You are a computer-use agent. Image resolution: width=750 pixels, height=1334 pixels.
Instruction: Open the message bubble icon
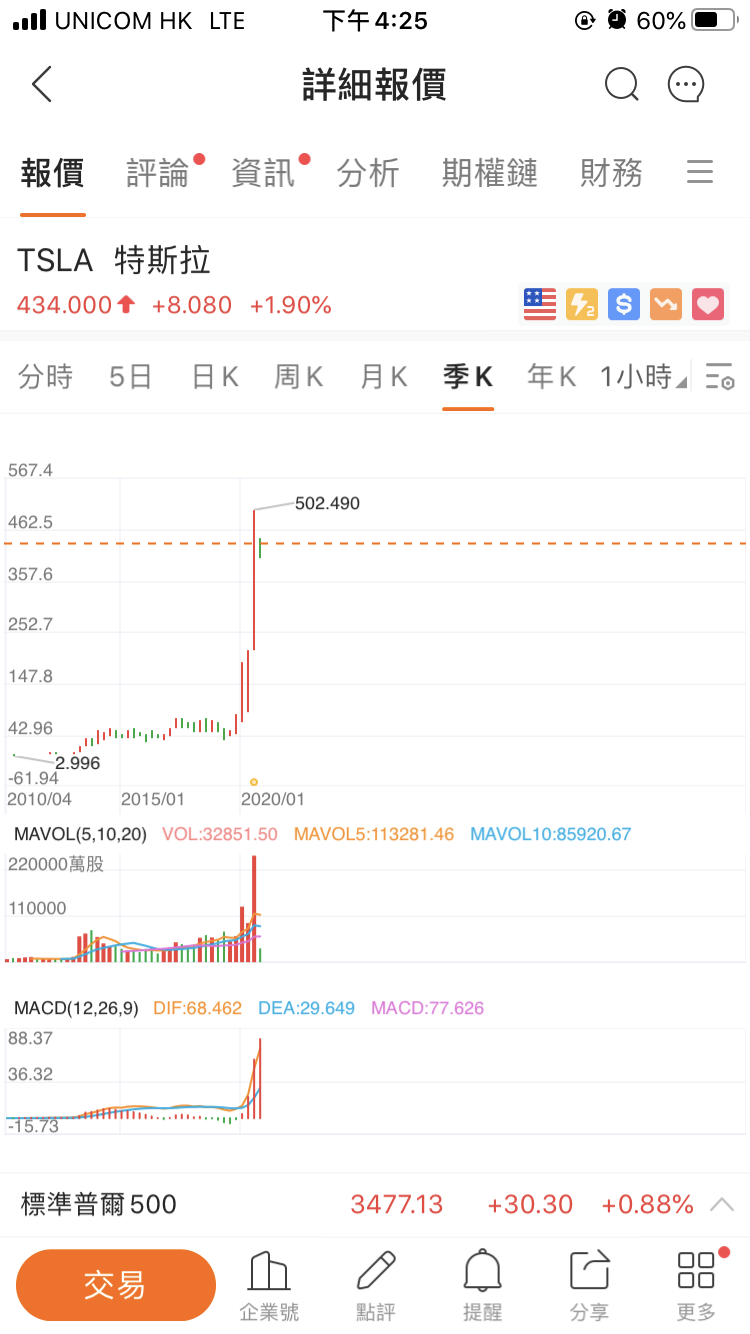(x=686, y=85)
